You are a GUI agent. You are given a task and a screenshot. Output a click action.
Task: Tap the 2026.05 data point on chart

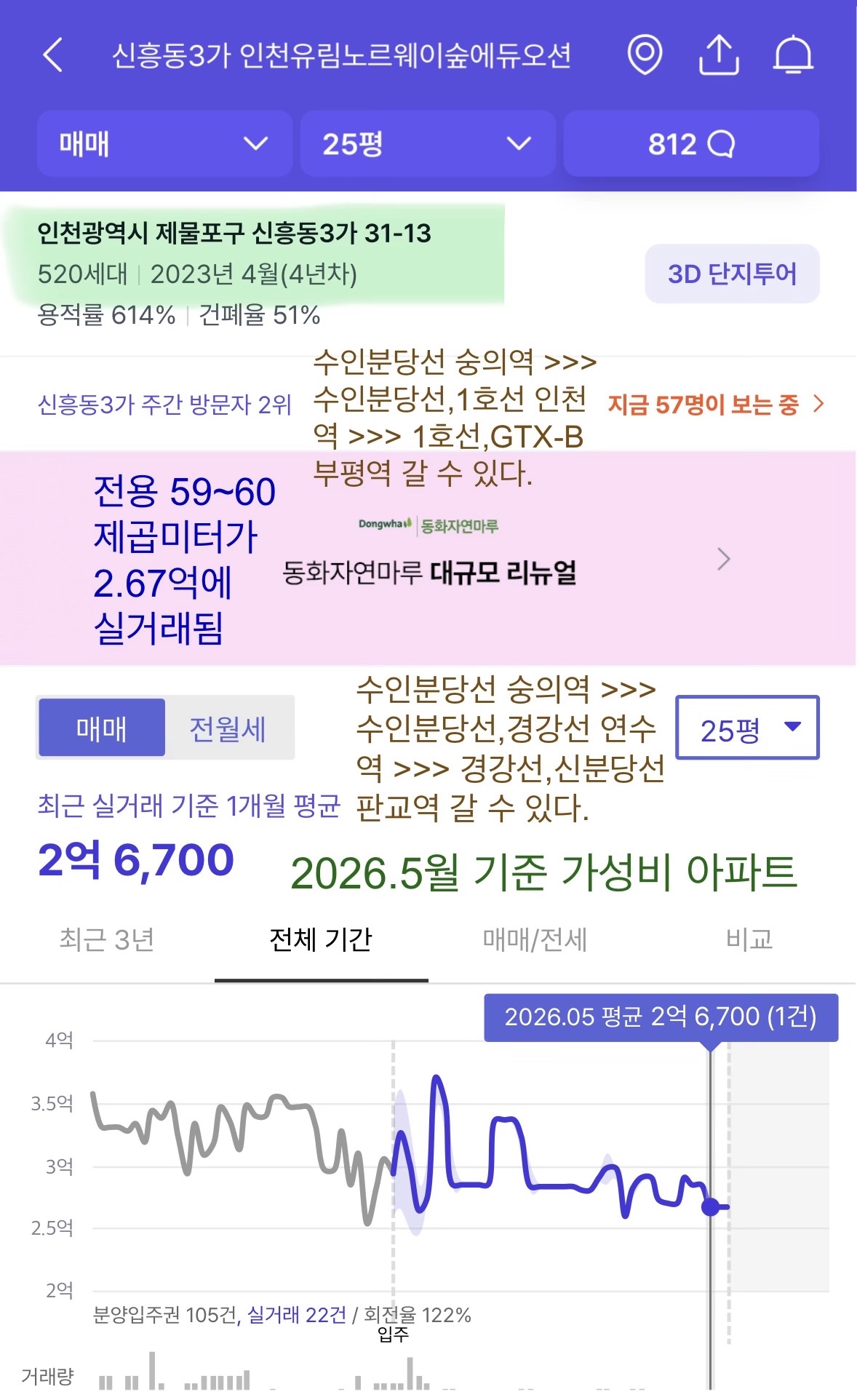click(711, 1206)
